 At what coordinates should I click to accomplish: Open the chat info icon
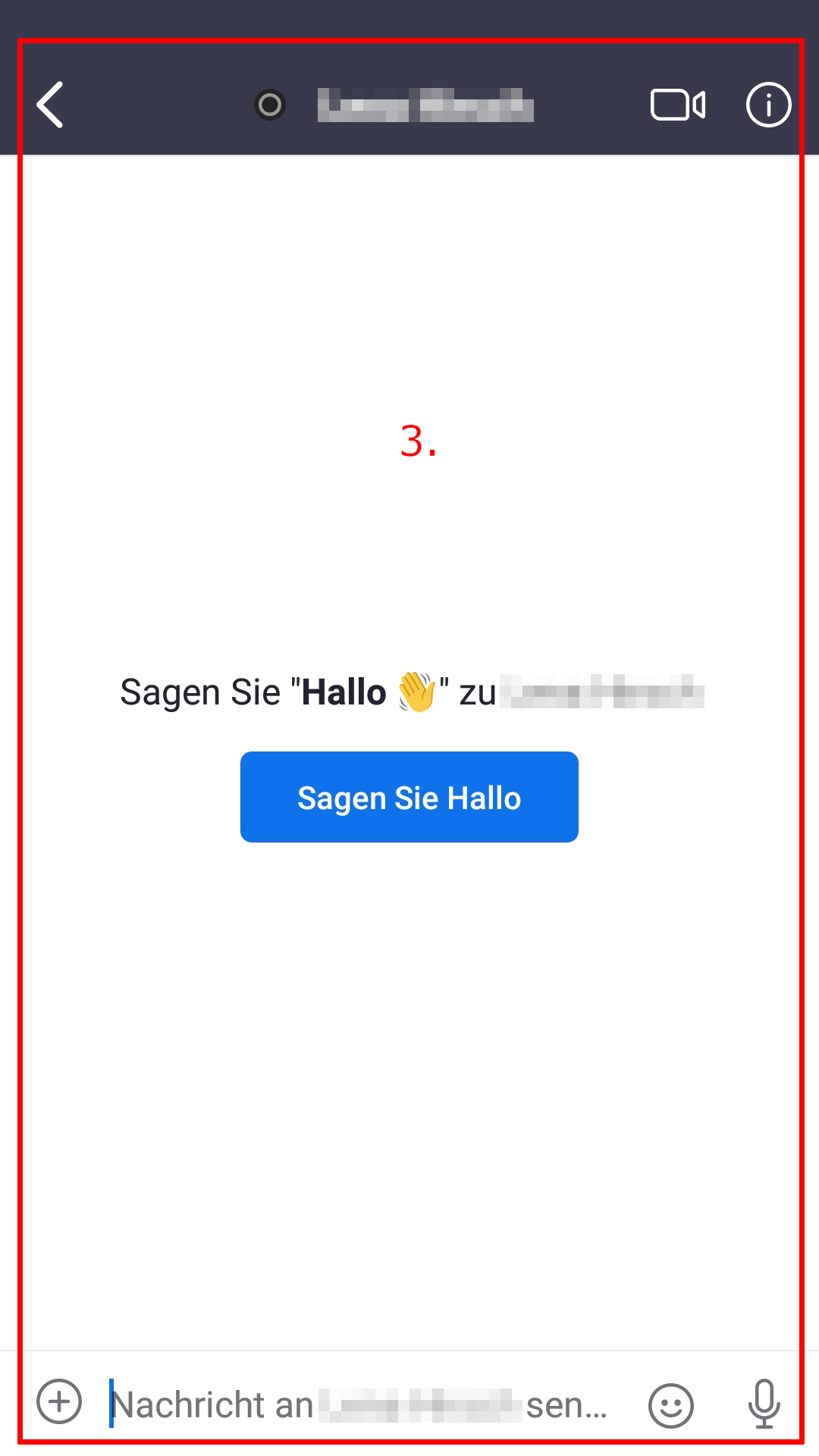pyautogui.click(x=768, y=105)
